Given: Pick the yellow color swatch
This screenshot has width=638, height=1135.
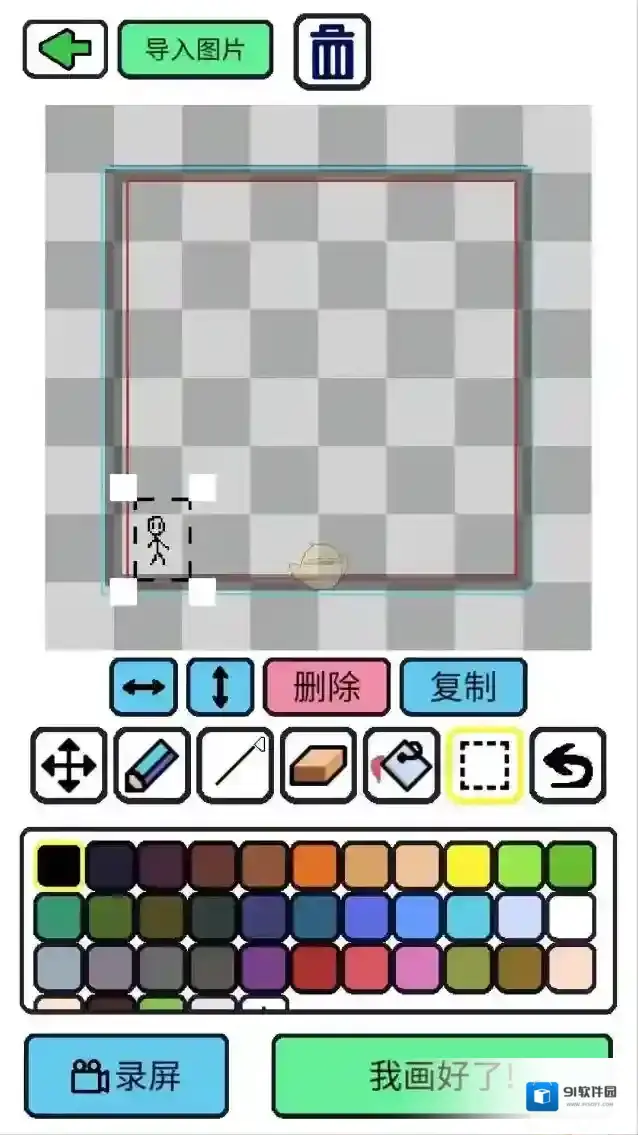Looking at the screenshot, I should click(x=470, y=866).
